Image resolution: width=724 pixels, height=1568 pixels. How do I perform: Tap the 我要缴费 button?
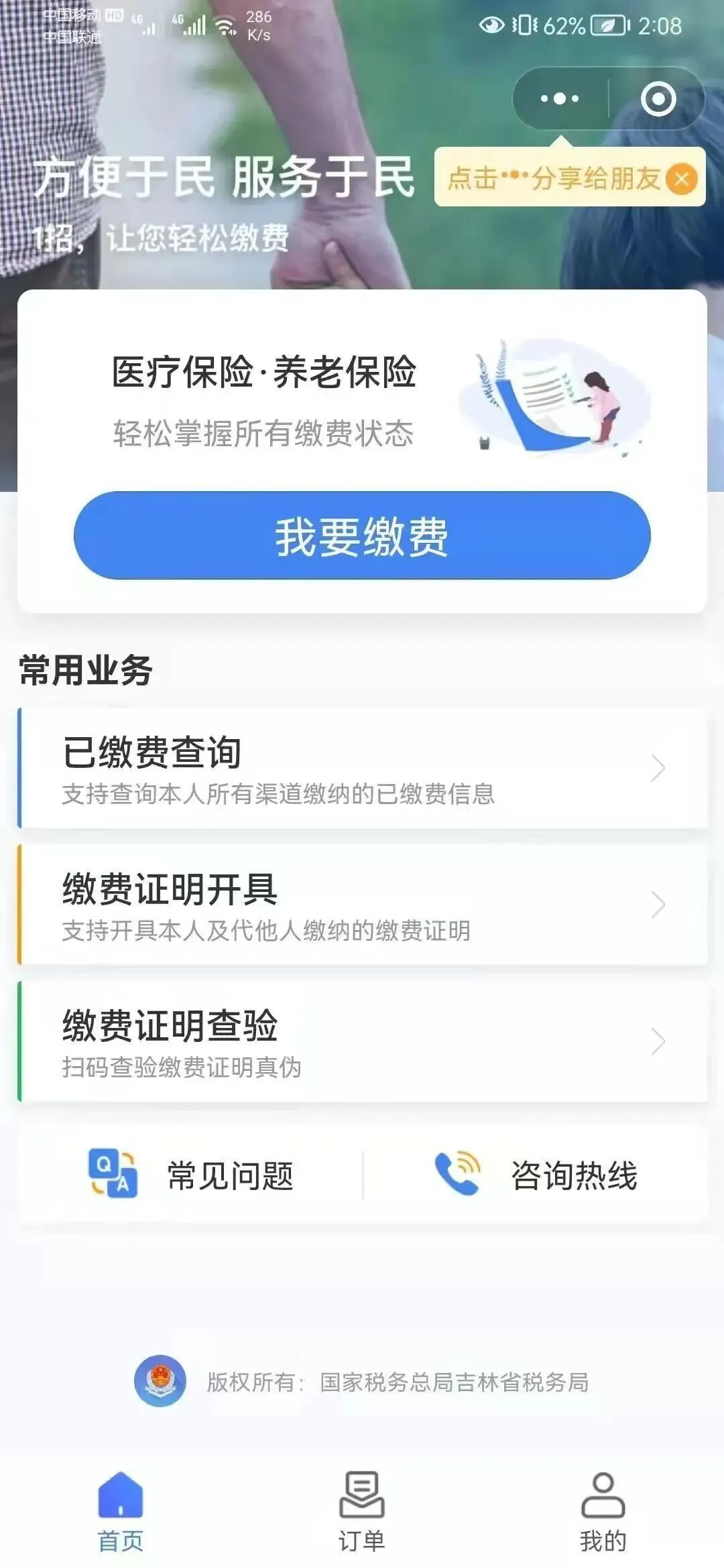362,536
